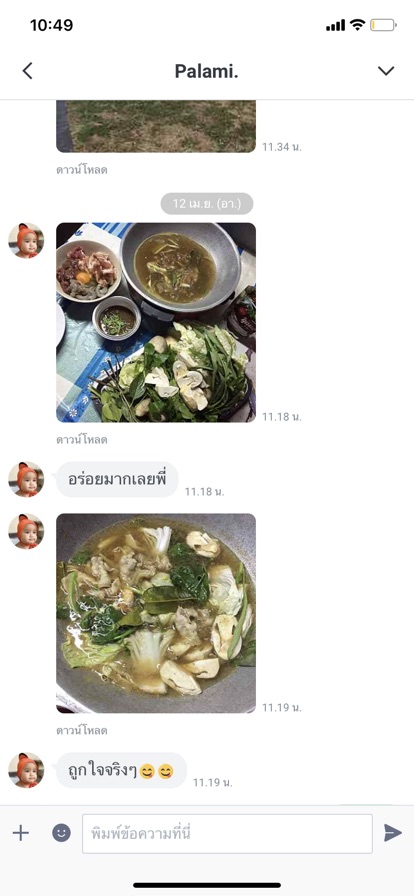Viewport: 414px width, 896px height.
Task: Open the emoji sticker picker
Action: (x=61, y=833)
